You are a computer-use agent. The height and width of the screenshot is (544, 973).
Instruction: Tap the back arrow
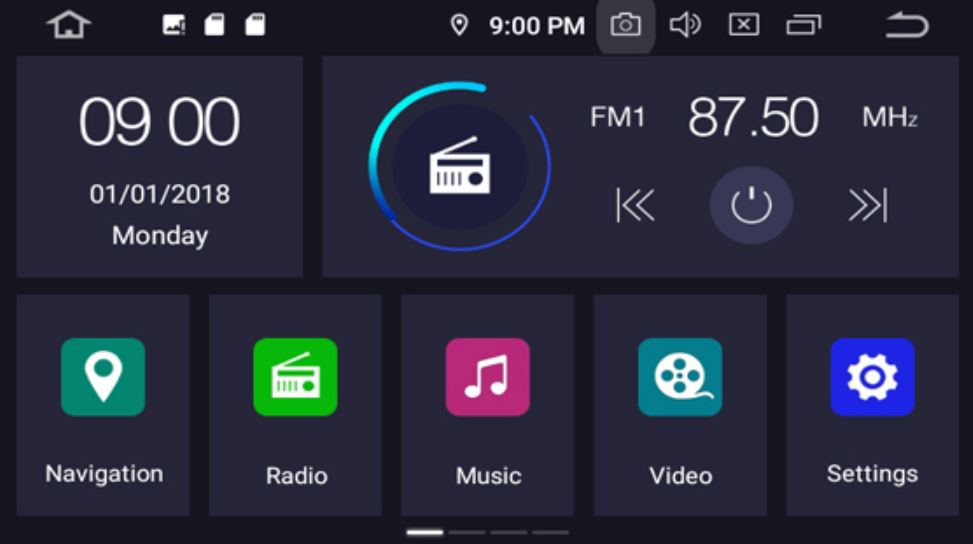[x=906, y=25]
